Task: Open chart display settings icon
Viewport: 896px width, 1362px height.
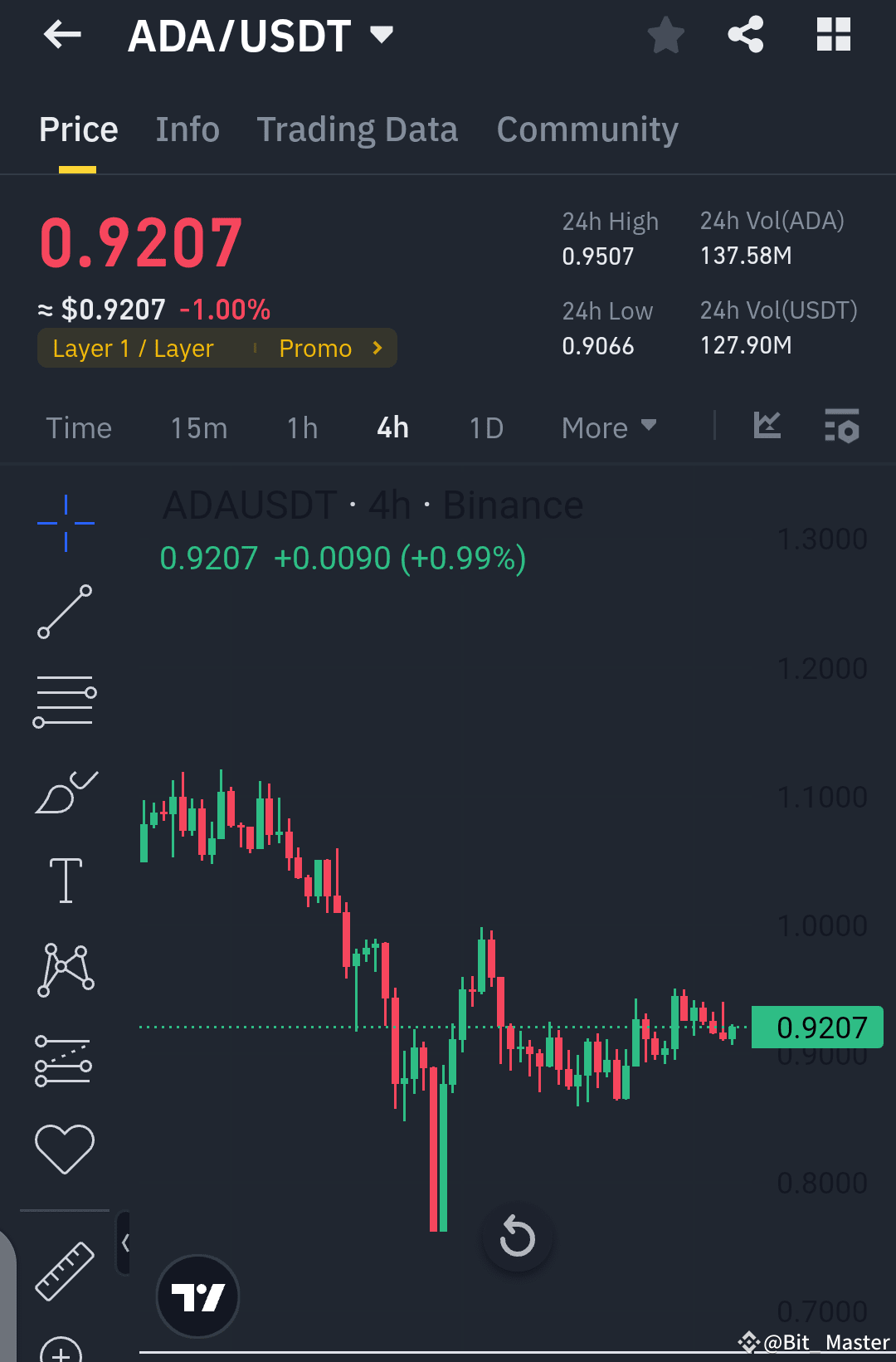Action: [841, 427]
